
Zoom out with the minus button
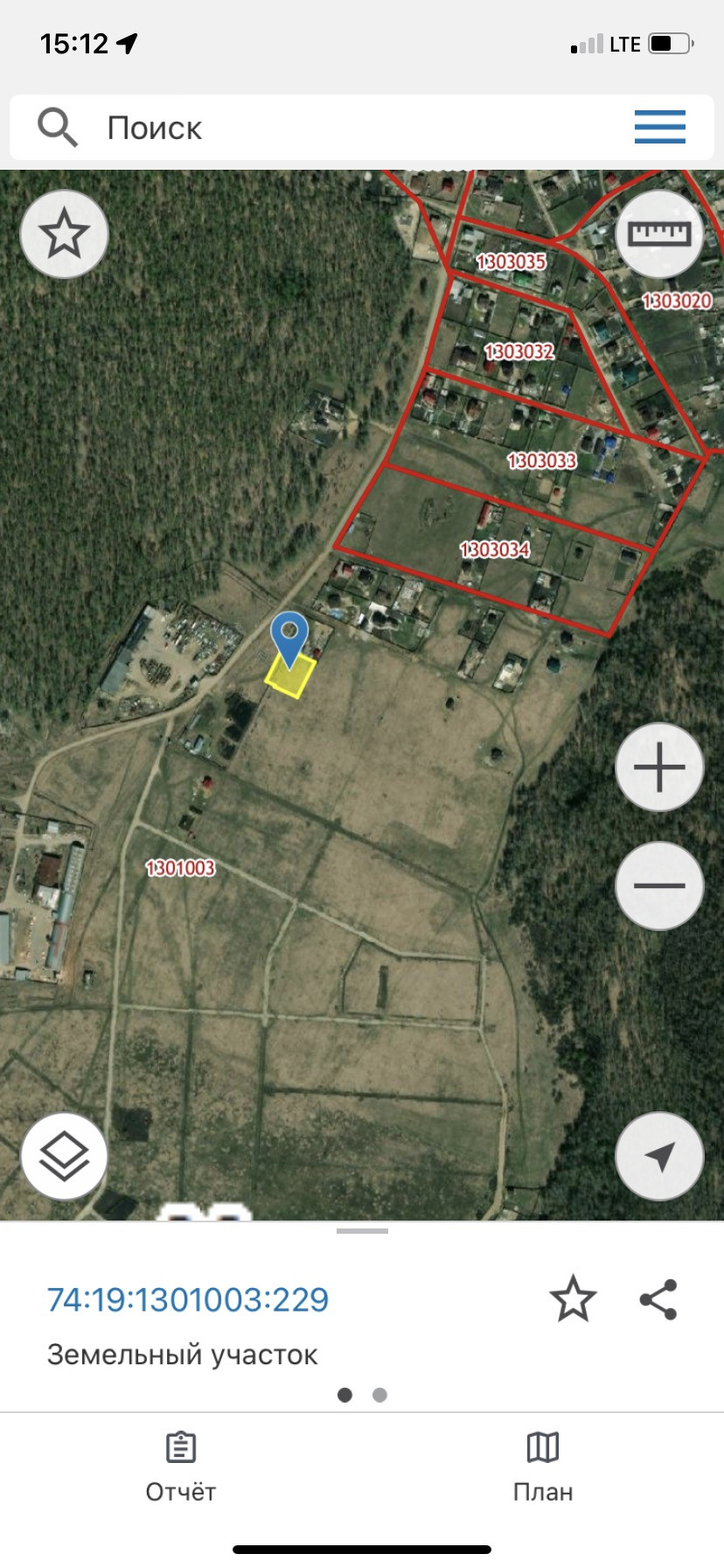659,885
